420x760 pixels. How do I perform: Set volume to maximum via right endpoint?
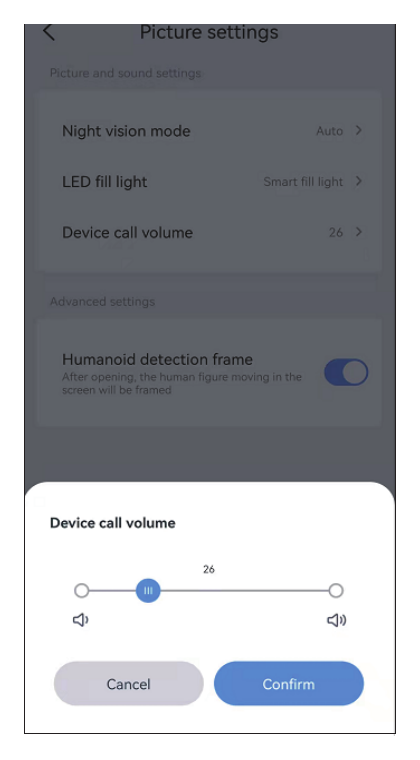[x=336, y=590]
